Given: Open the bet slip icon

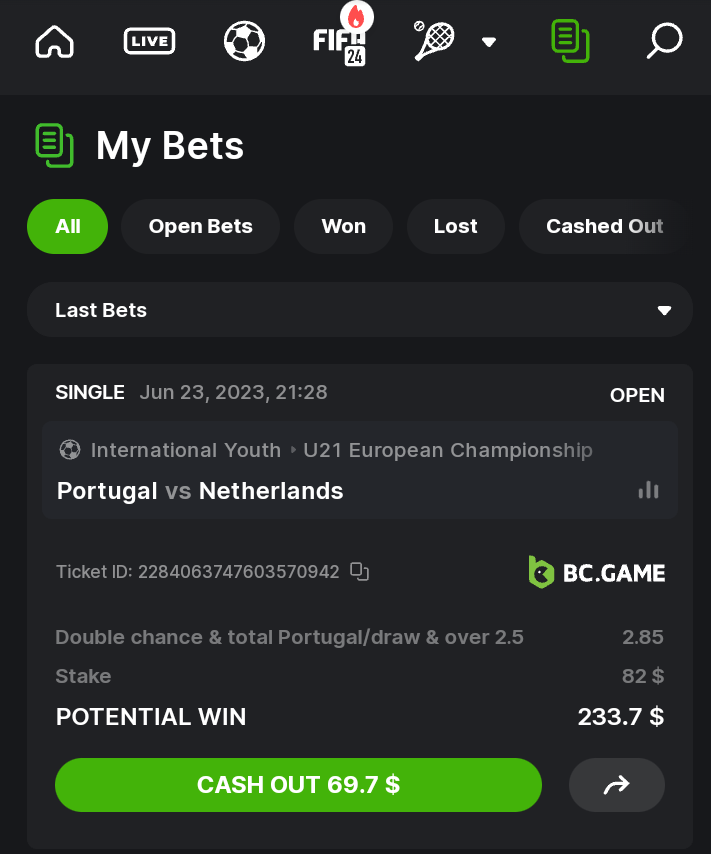Looking at the screenshot, I should click(x=570, y=41).
